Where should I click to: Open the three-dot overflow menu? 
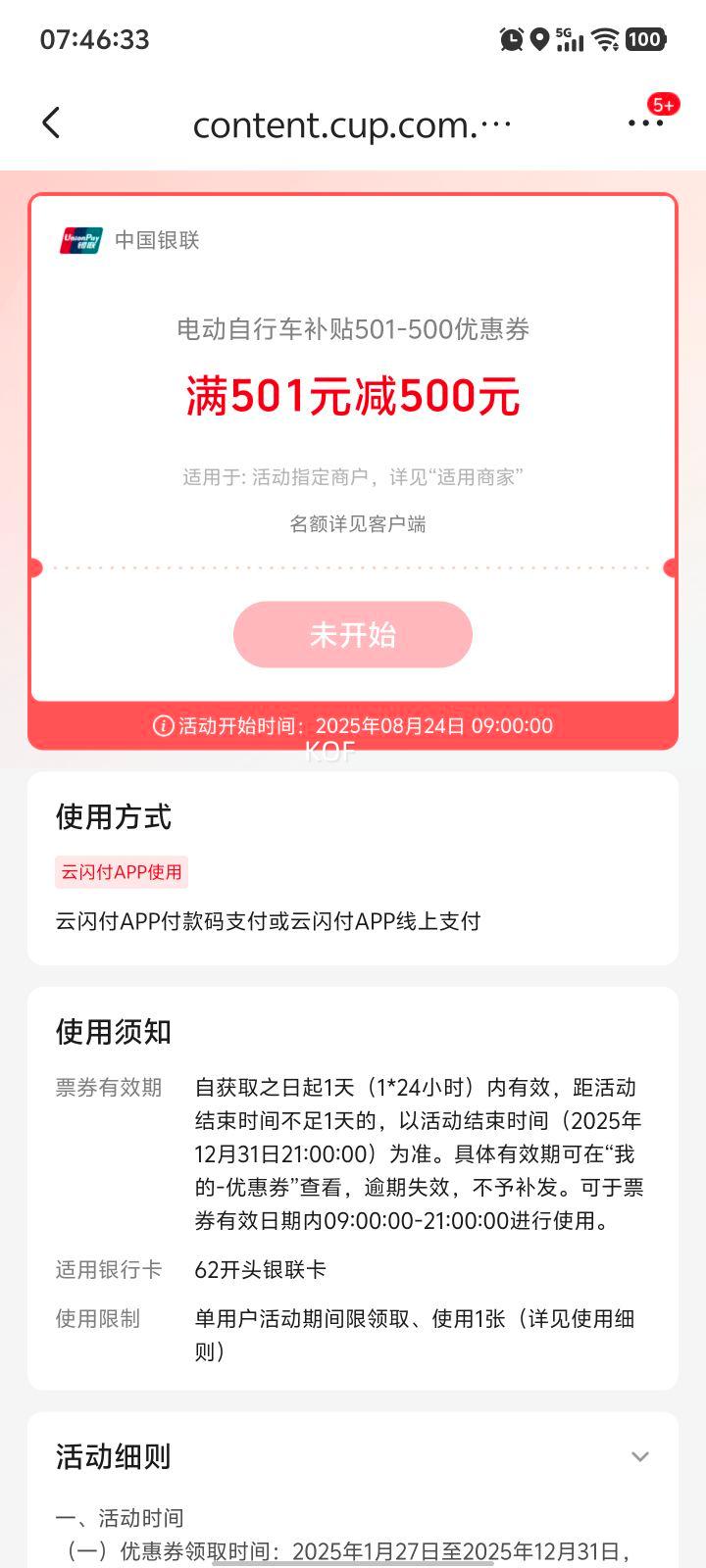tap(645, 123)
